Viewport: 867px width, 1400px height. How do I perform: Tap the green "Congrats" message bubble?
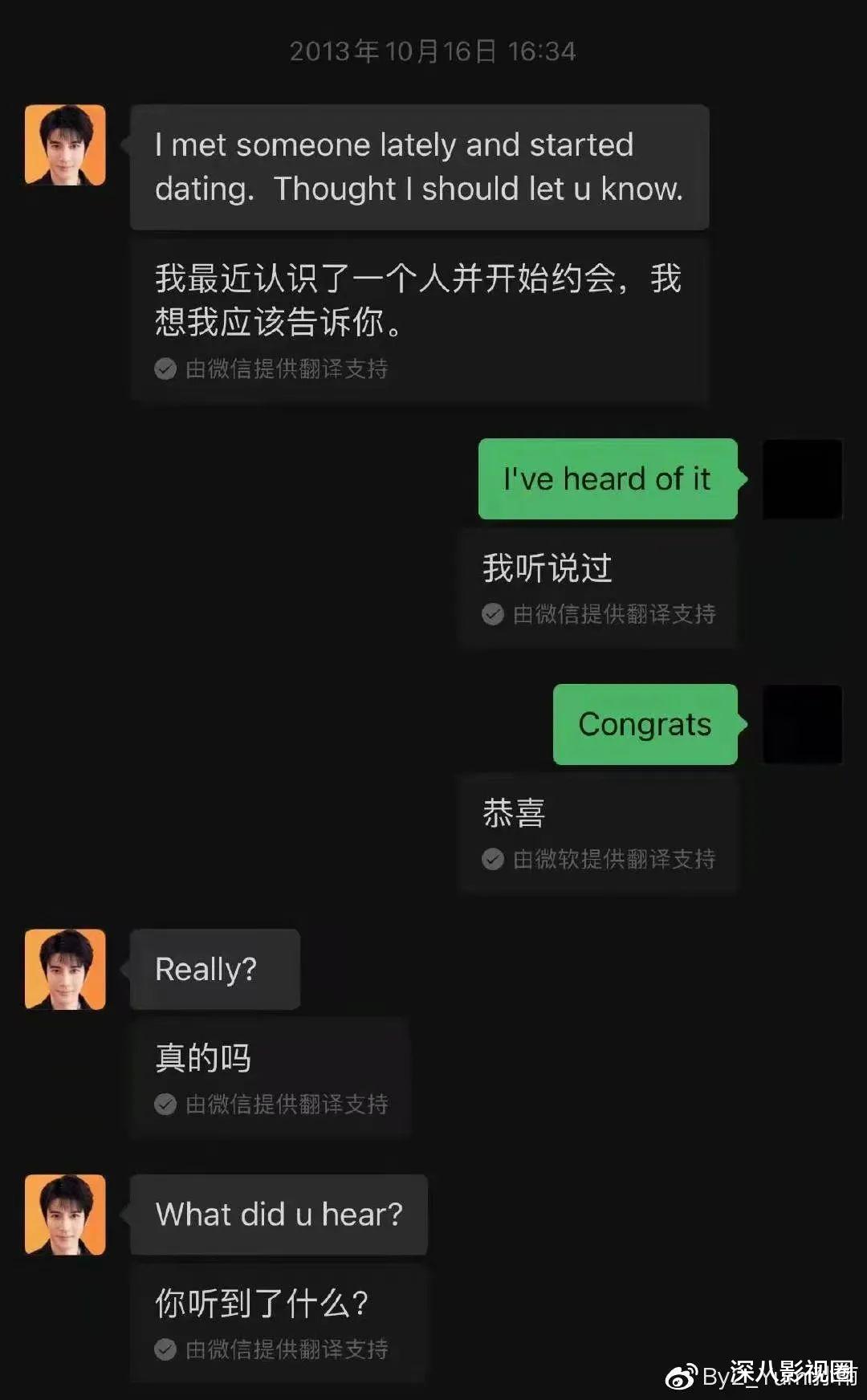[x=644, y=723]
